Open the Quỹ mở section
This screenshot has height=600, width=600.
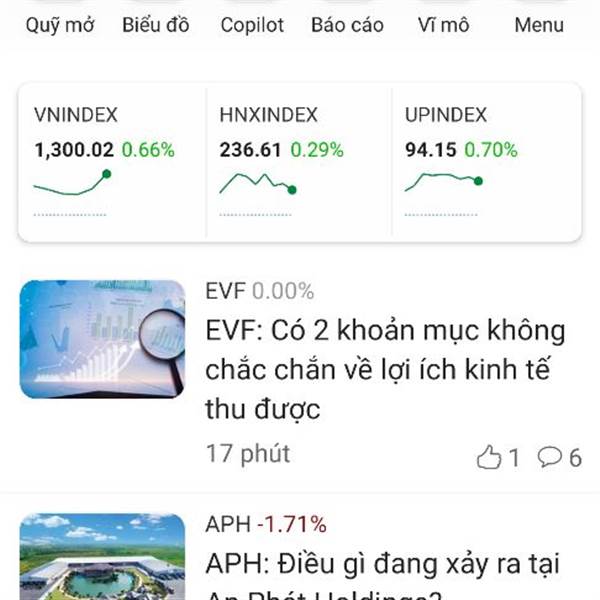tap(60, 25)
